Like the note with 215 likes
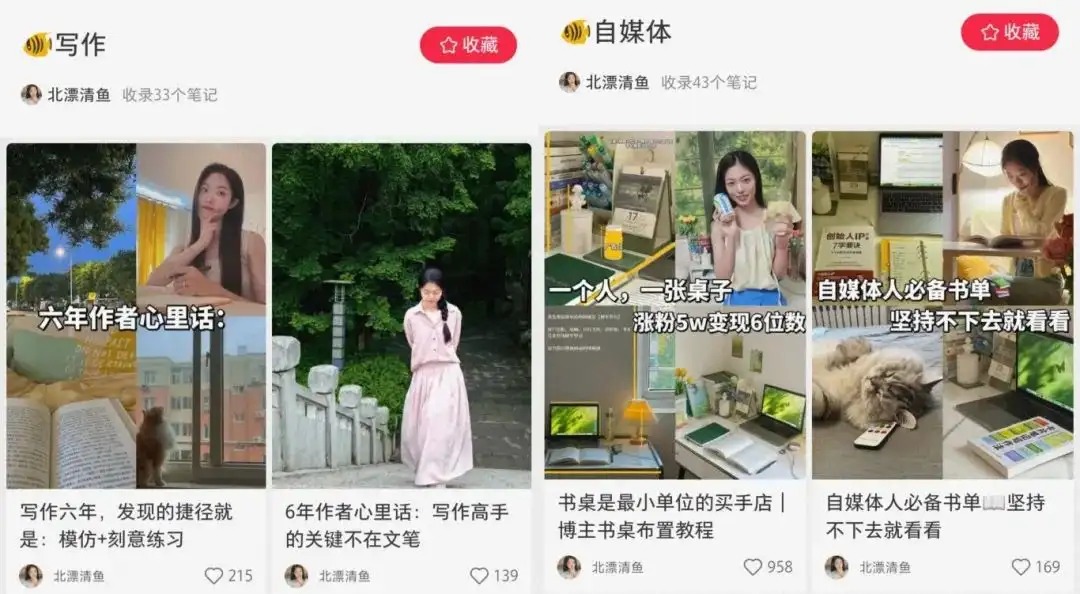1080x594 pixels. (x=214, y=576)
